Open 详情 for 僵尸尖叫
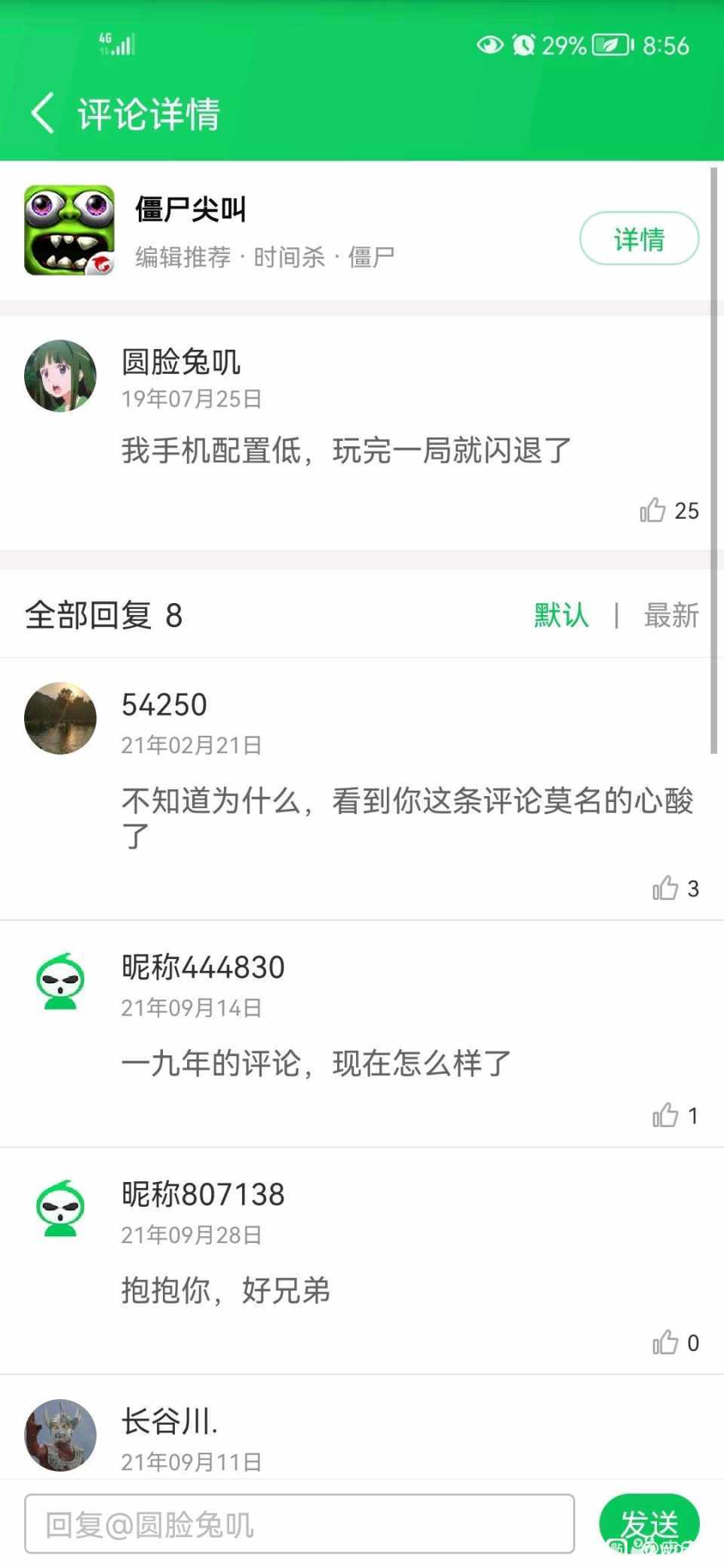This screenshot has height=1568, width=724. click(639, 239)
